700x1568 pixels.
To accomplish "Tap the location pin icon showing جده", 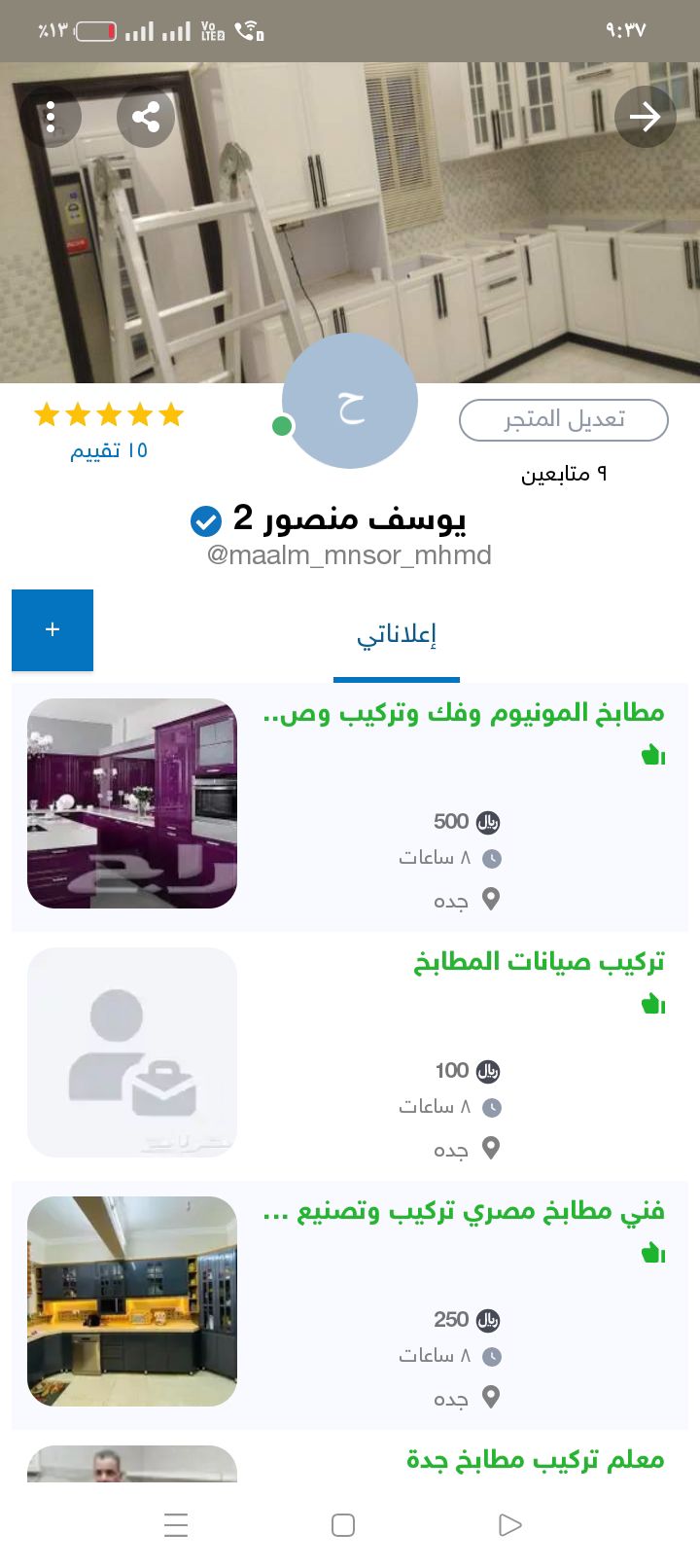I will point(492,900).
